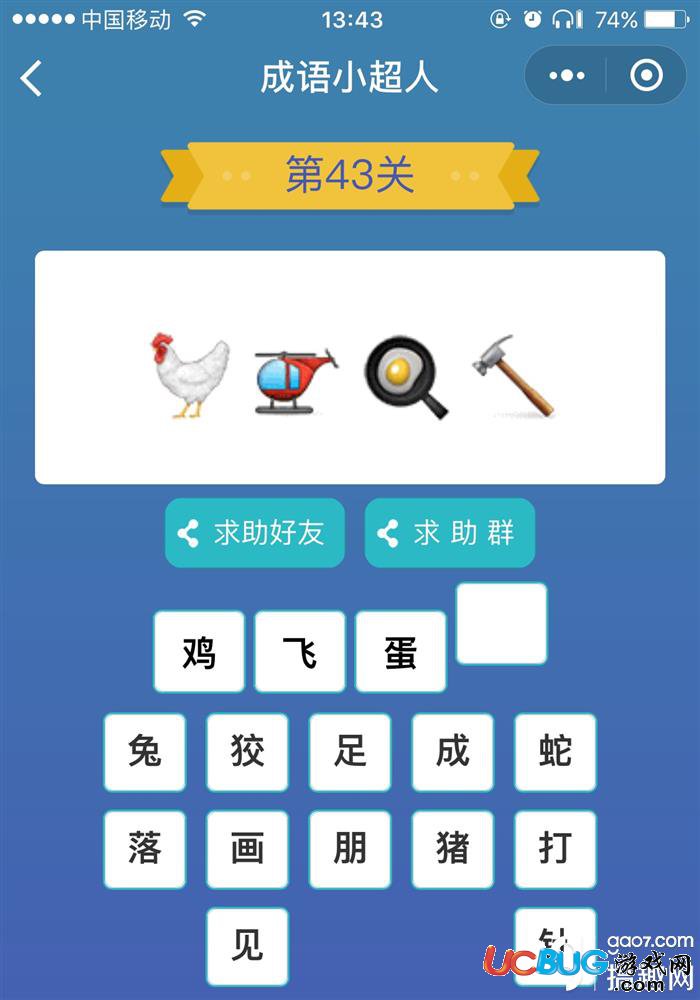
Task: Remove the filled answer tile 飞
Action: pyautogui.click(x=300, y=652)
